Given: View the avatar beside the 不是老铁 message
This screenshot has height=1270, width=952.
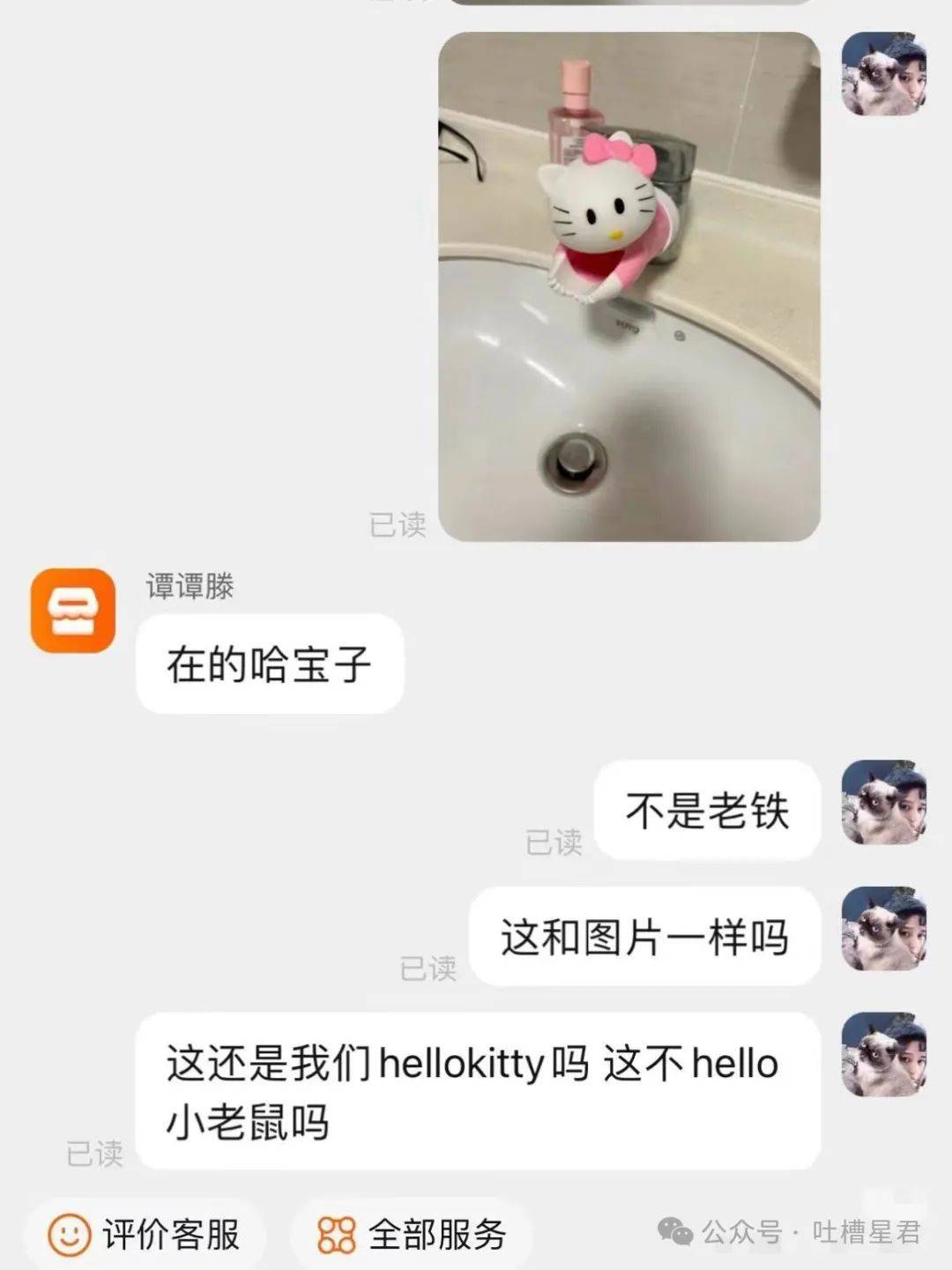Looking at the screenshot, I should tap(883, 803).
